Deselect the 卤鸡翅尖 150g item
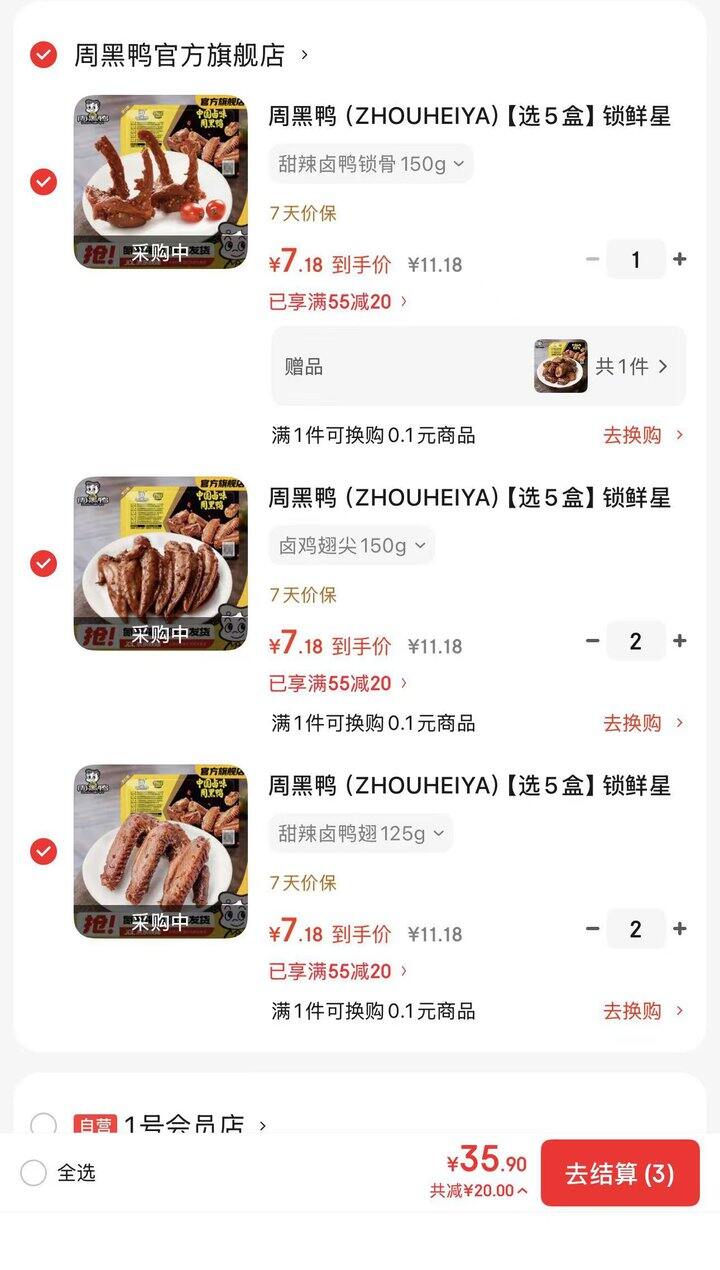This screenshot has width=720, height=1270. 43,564
